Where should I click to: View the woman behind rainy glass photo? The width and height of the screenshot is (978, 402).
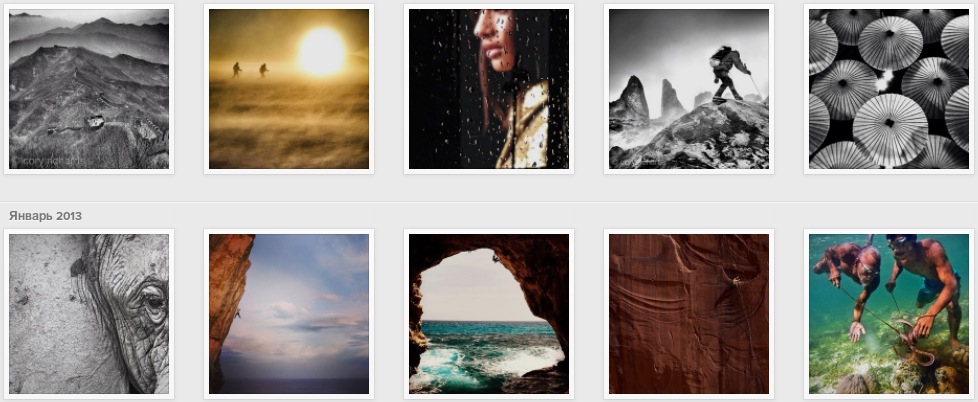click(x=489, y=89)
